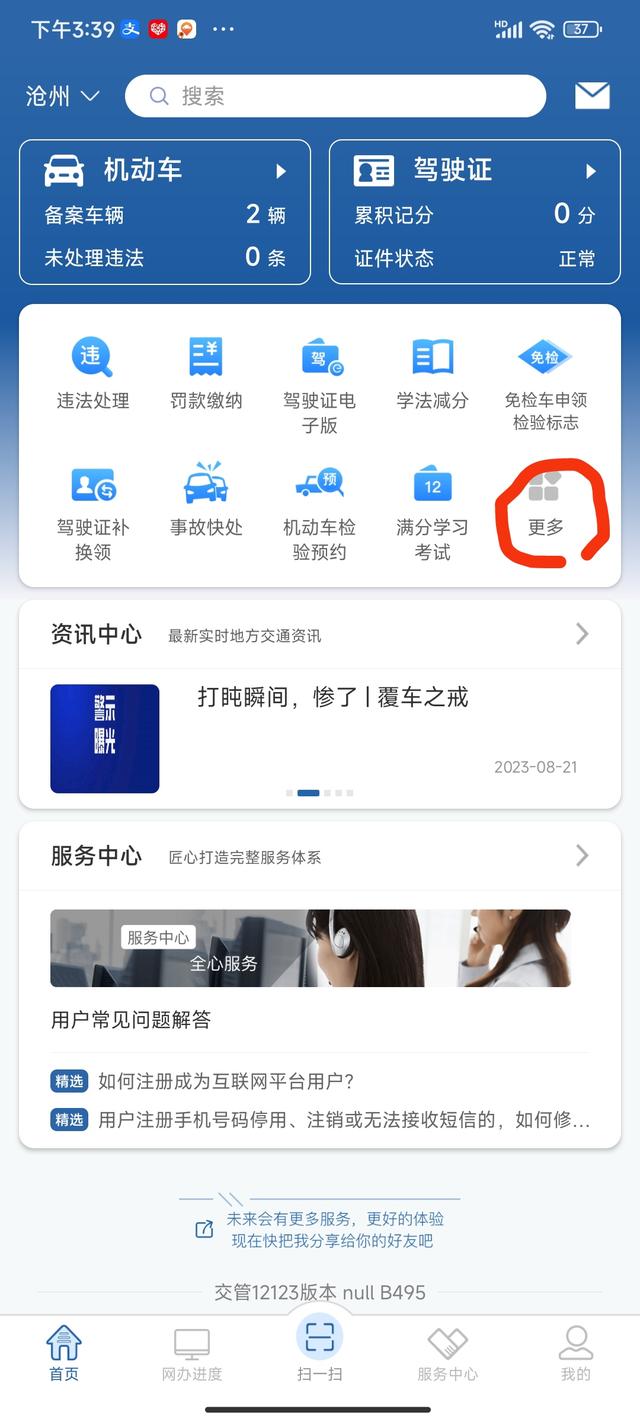Go to 学法减分 study to reduce points
Image resolution: width=640 pixels, height=1422 pixels.
[432, 375]
